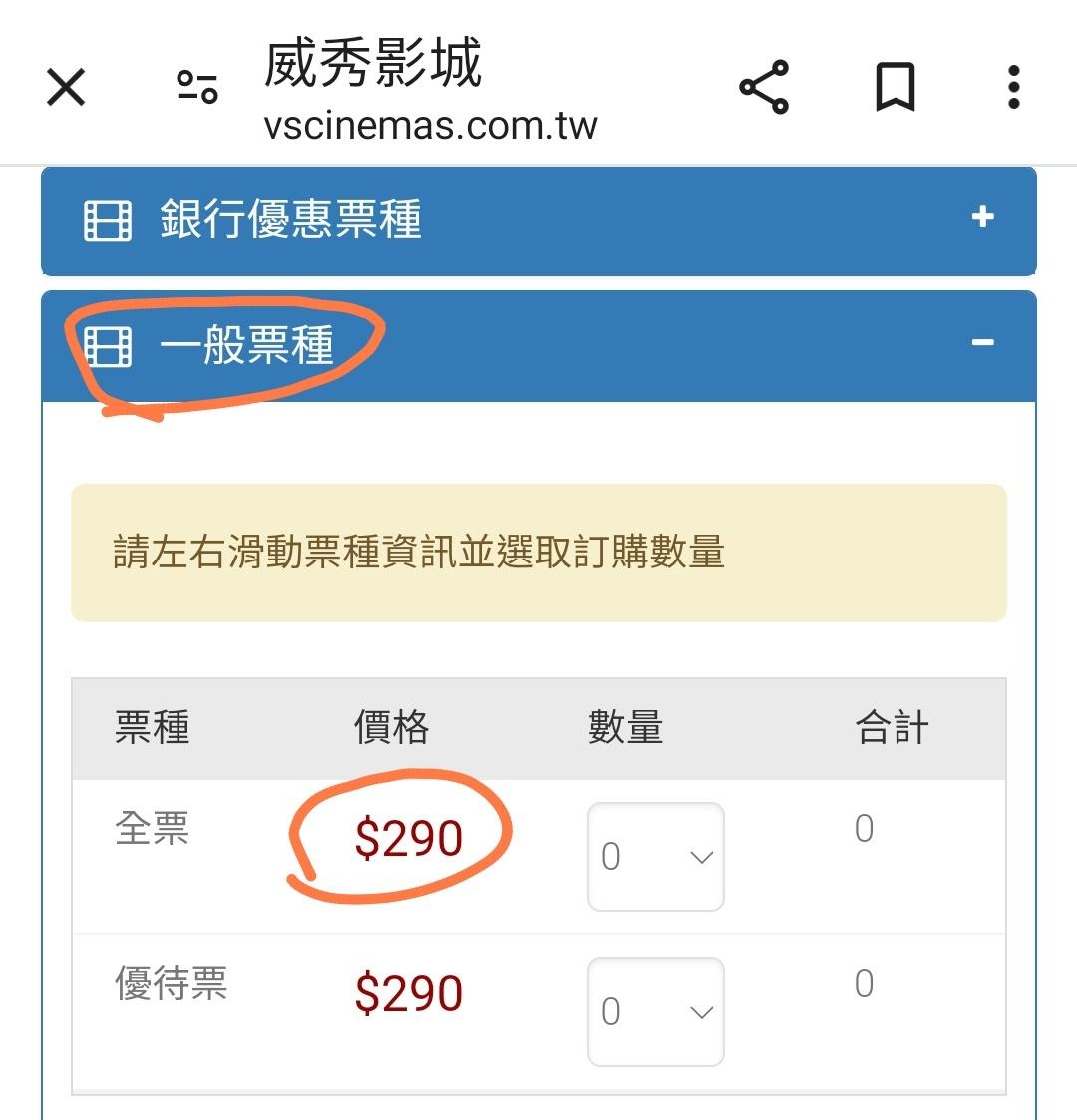Open the browser overflow menu

coord(1013,88)
